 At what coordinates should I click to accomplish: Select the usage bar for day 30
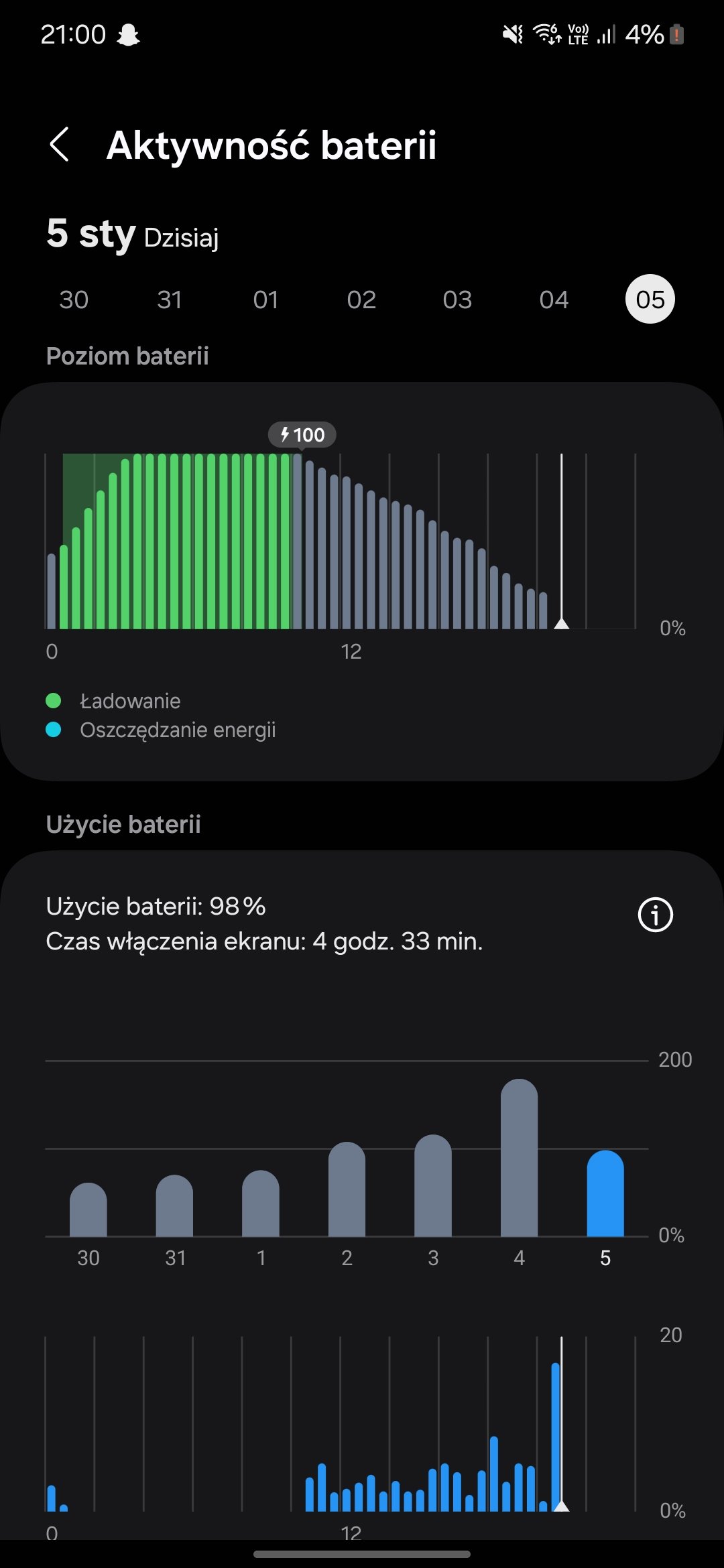(88, 1210)
